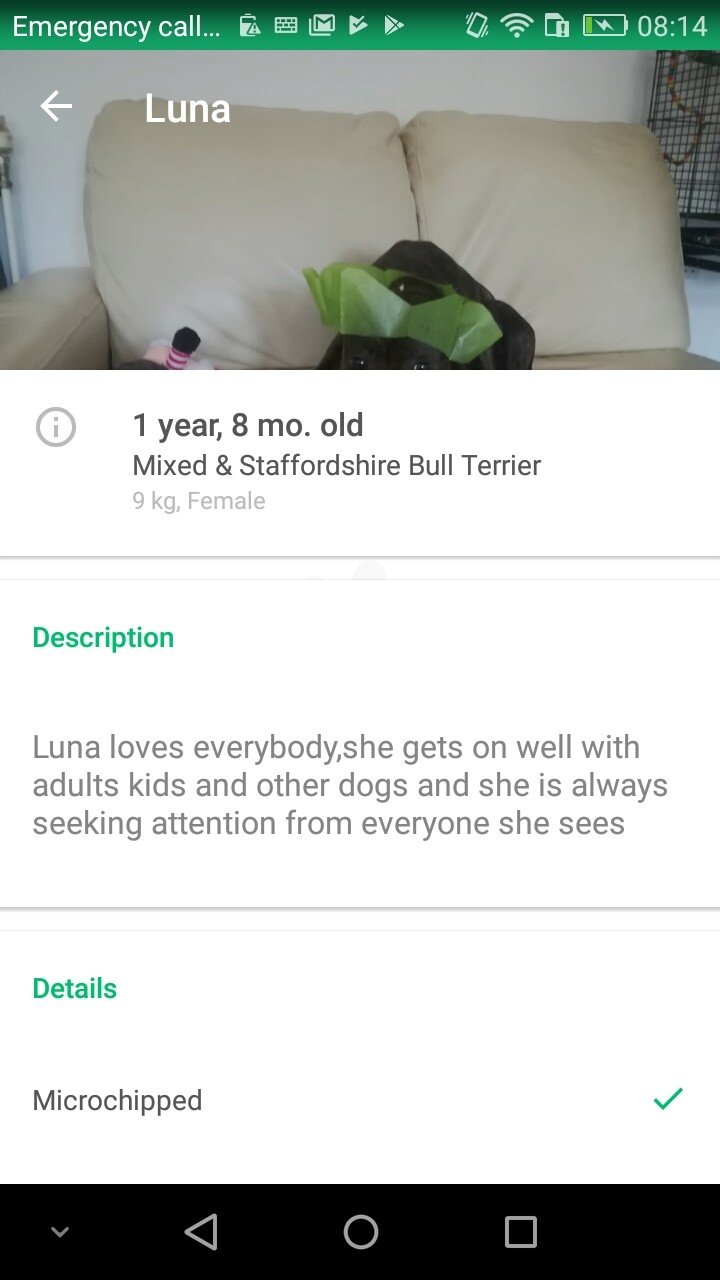
Task: Open the recent apps view
Action: tap(520, 1232)
